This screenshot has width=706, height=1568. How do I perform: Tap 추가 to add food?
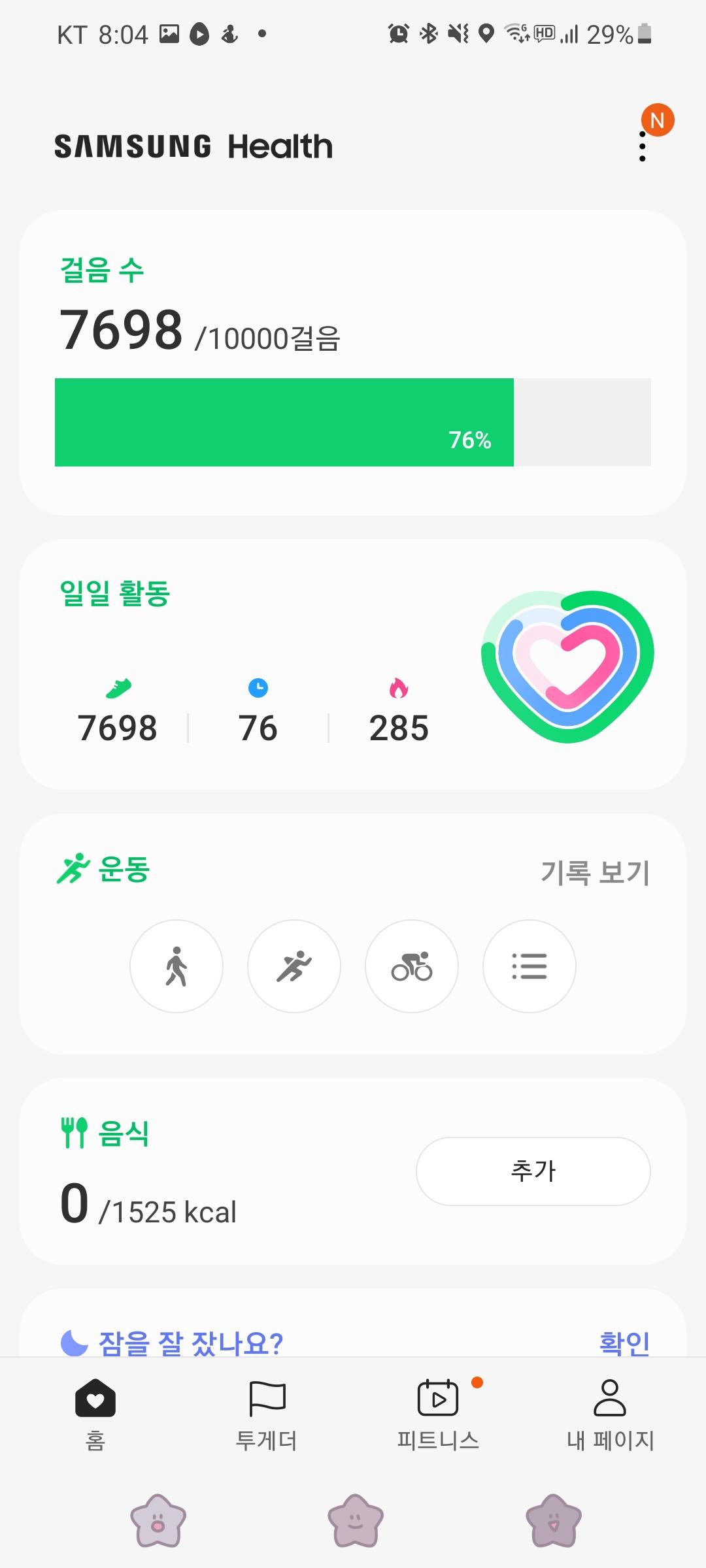pos(533,1171)
